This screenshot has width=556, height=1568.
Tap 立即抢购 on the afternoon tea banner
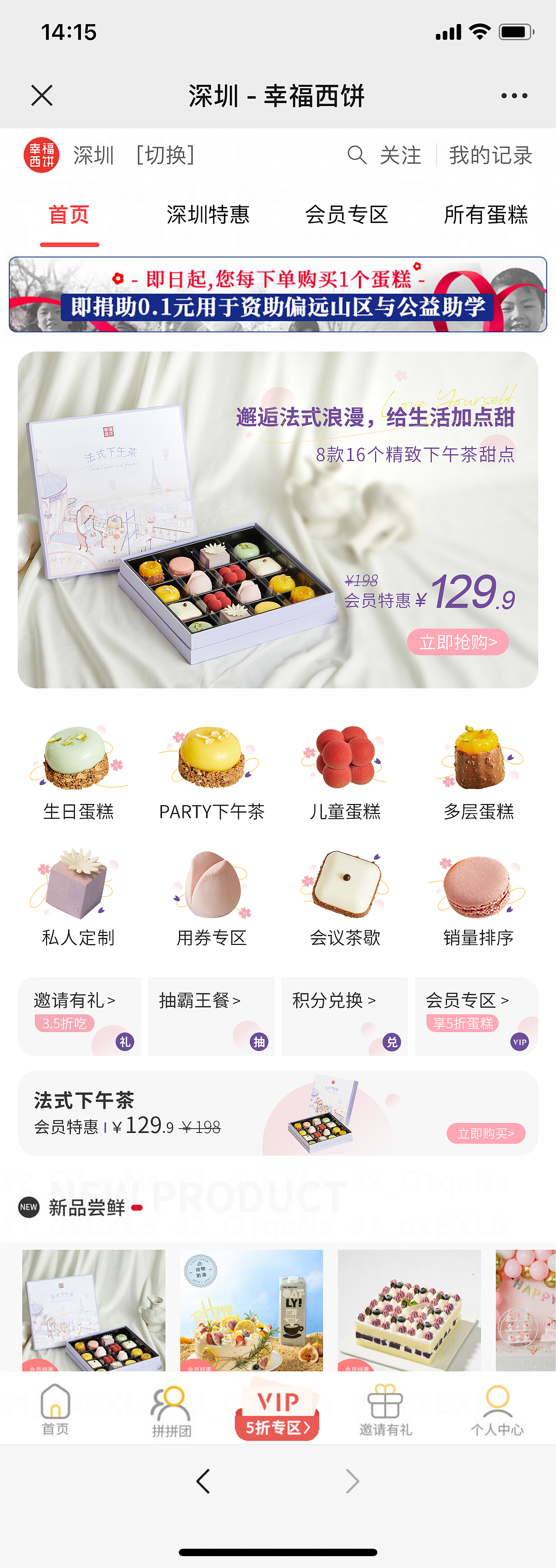tap(457, 642)
